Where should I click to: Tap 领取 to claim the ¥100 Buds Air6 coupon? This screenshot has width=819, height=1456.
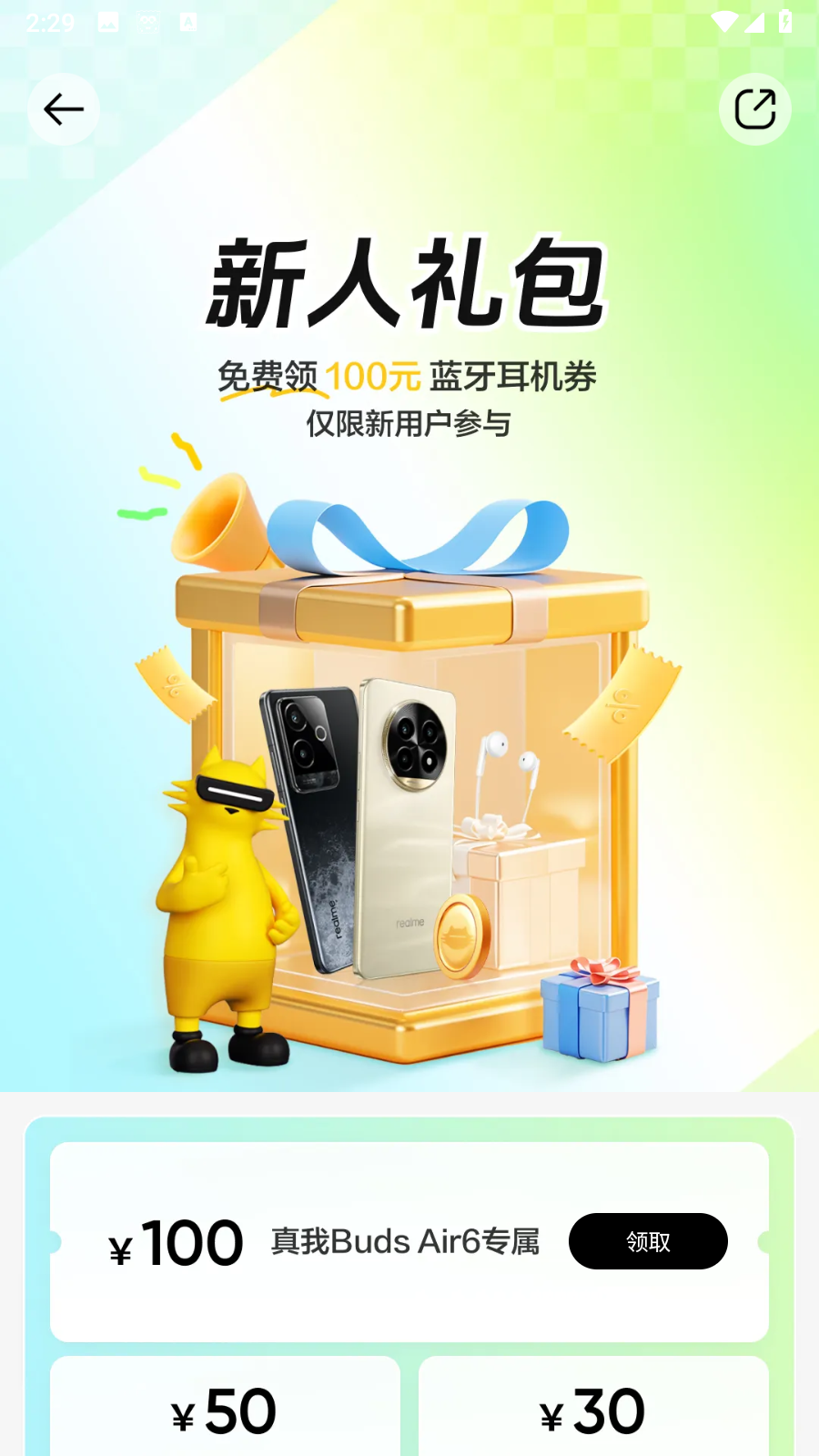(x=648, y=1241)
